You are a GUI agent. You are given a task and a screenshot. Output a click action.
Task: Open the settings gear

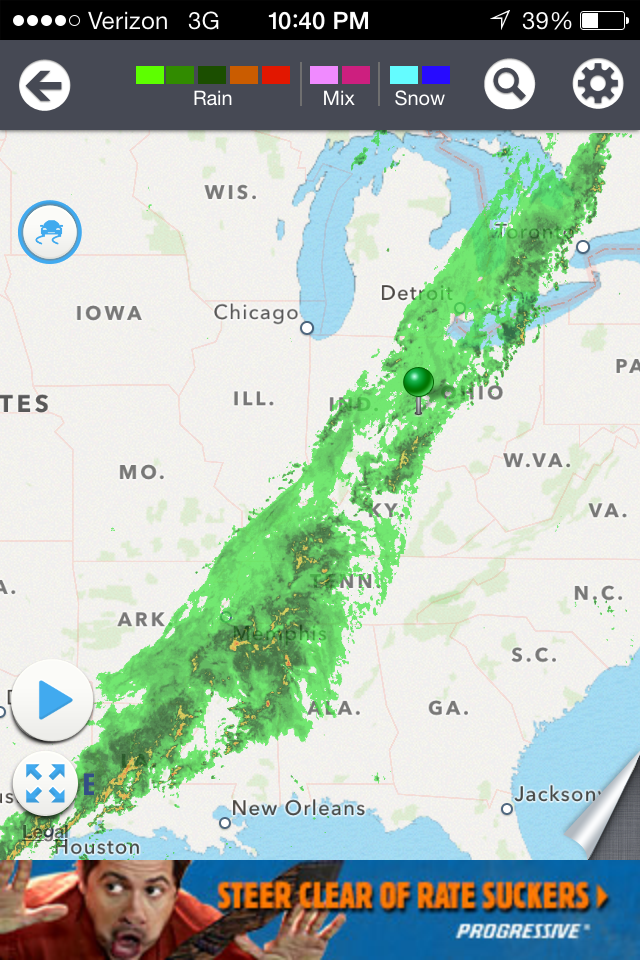coord(597,85)
